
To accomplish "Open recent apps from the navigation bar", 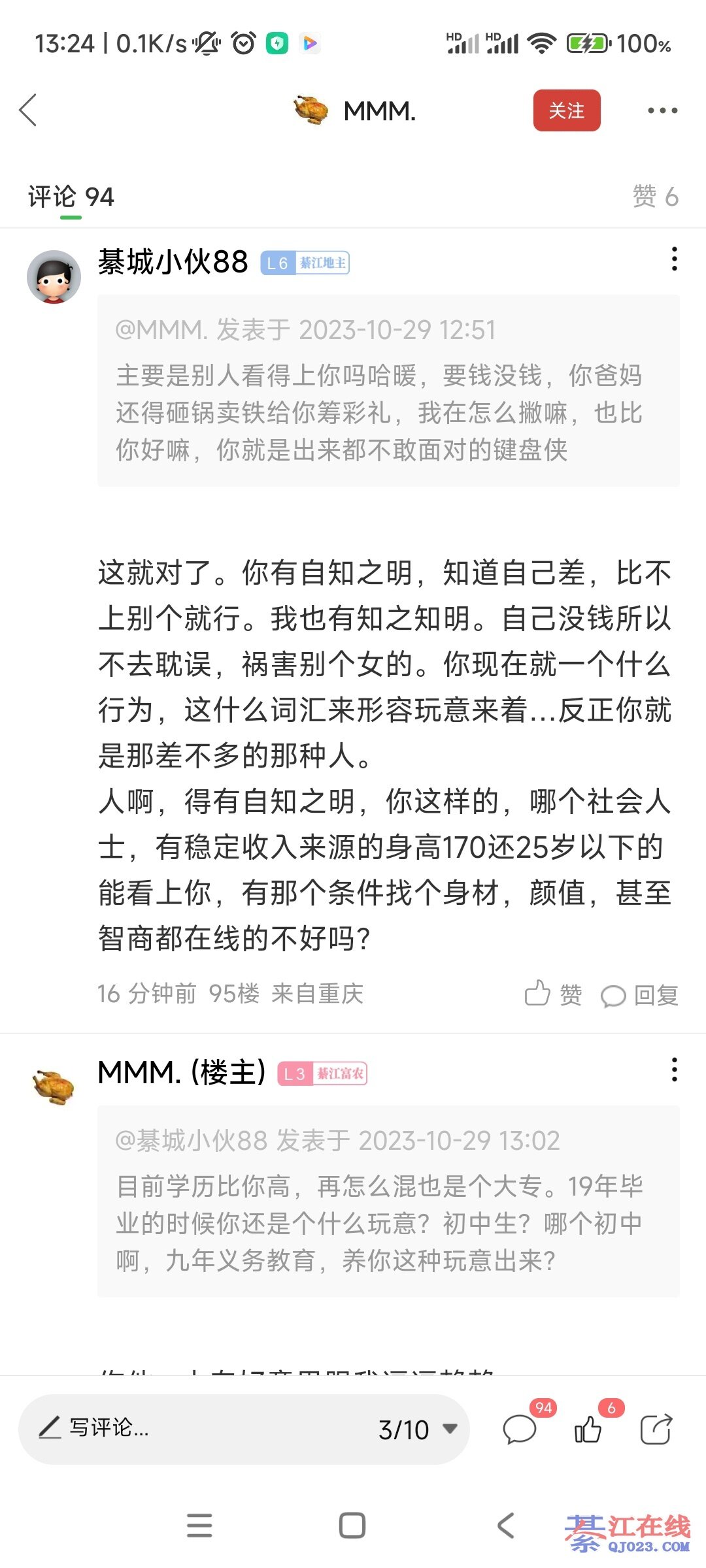I will tap(199, 1526).
